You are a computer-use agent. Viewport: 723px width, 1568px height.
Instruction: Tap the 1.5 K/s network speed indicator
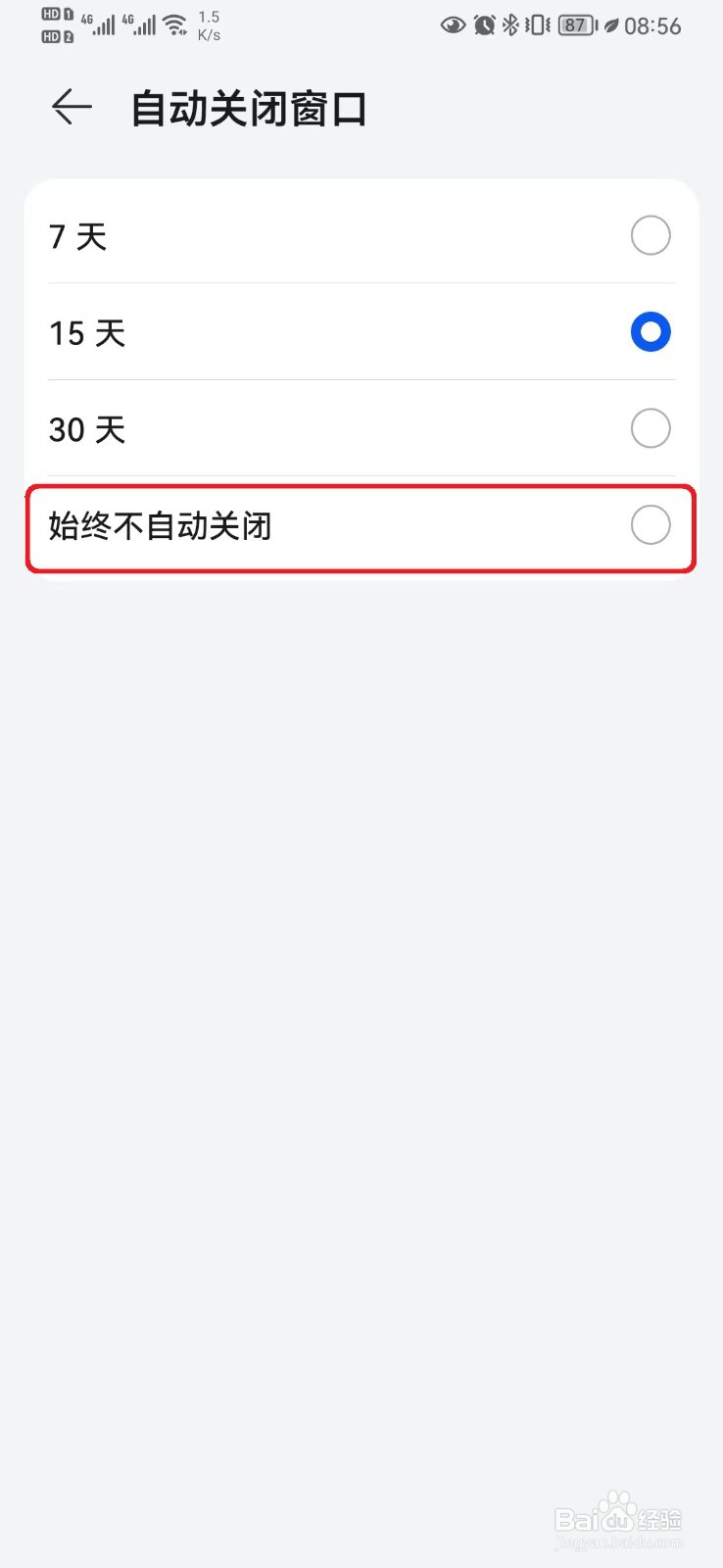pyautogui.click(x=208, y=24)
